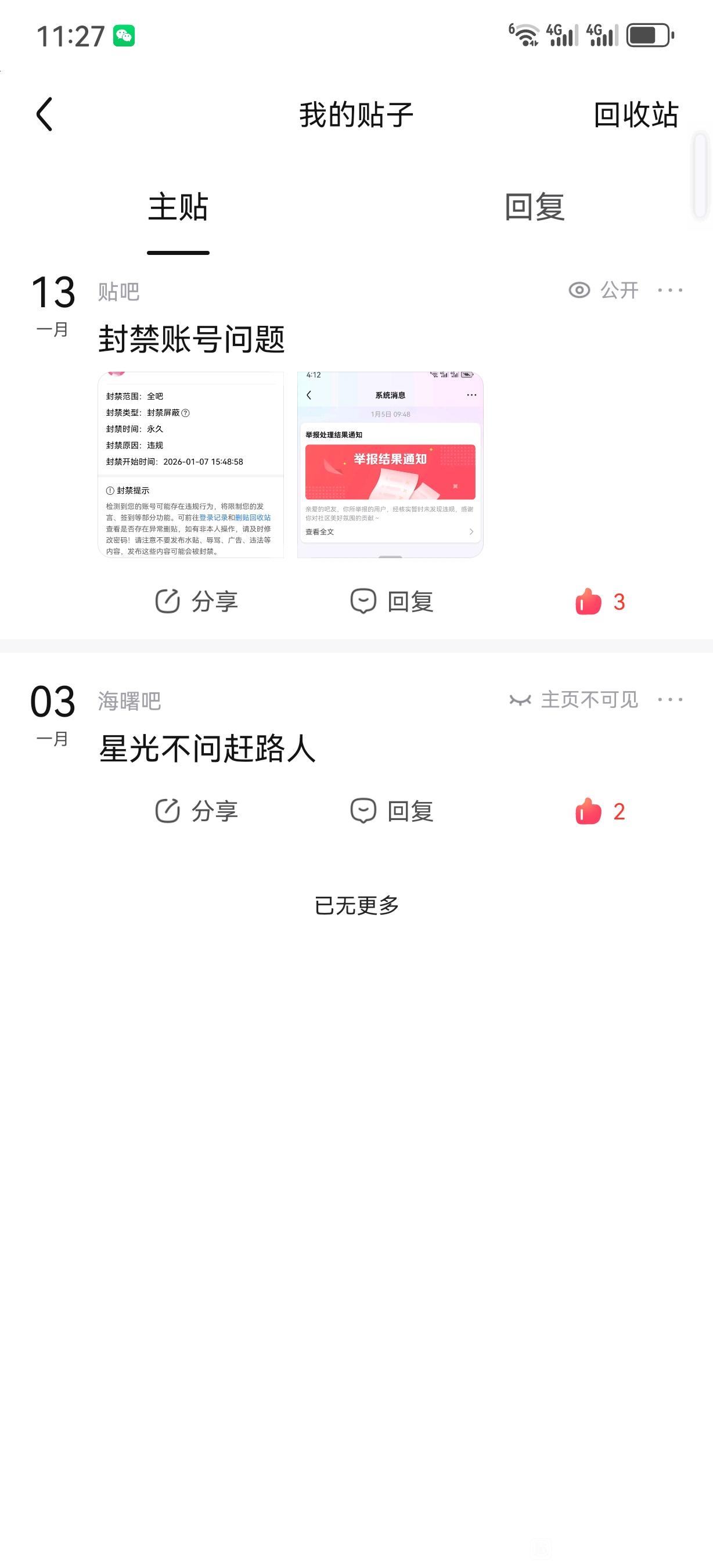This screenshot has width=713, height=1568.
Task: Switch to the 回复 tab
Action: pyautogui.click(x=534, y=207)
